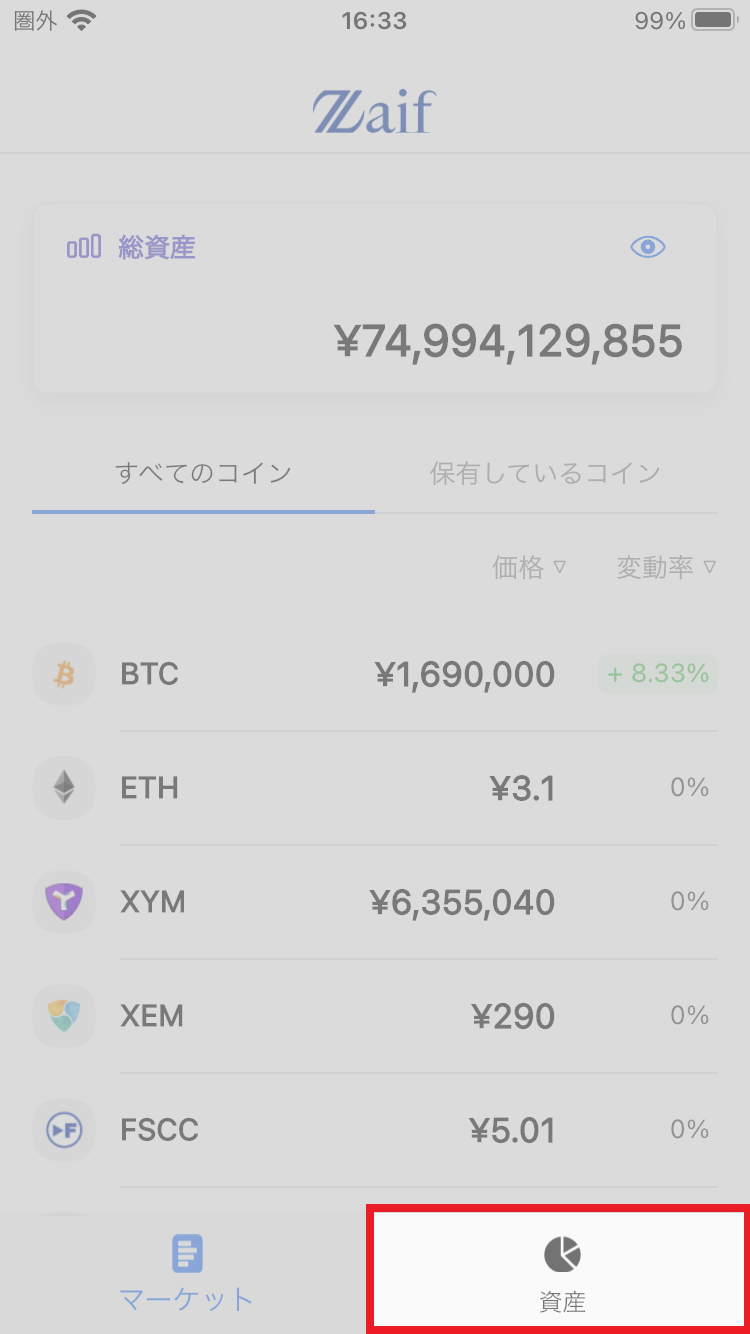Toggle total assets visibility with eye icon
The image size is (750, 1334).
coord(648,247)
